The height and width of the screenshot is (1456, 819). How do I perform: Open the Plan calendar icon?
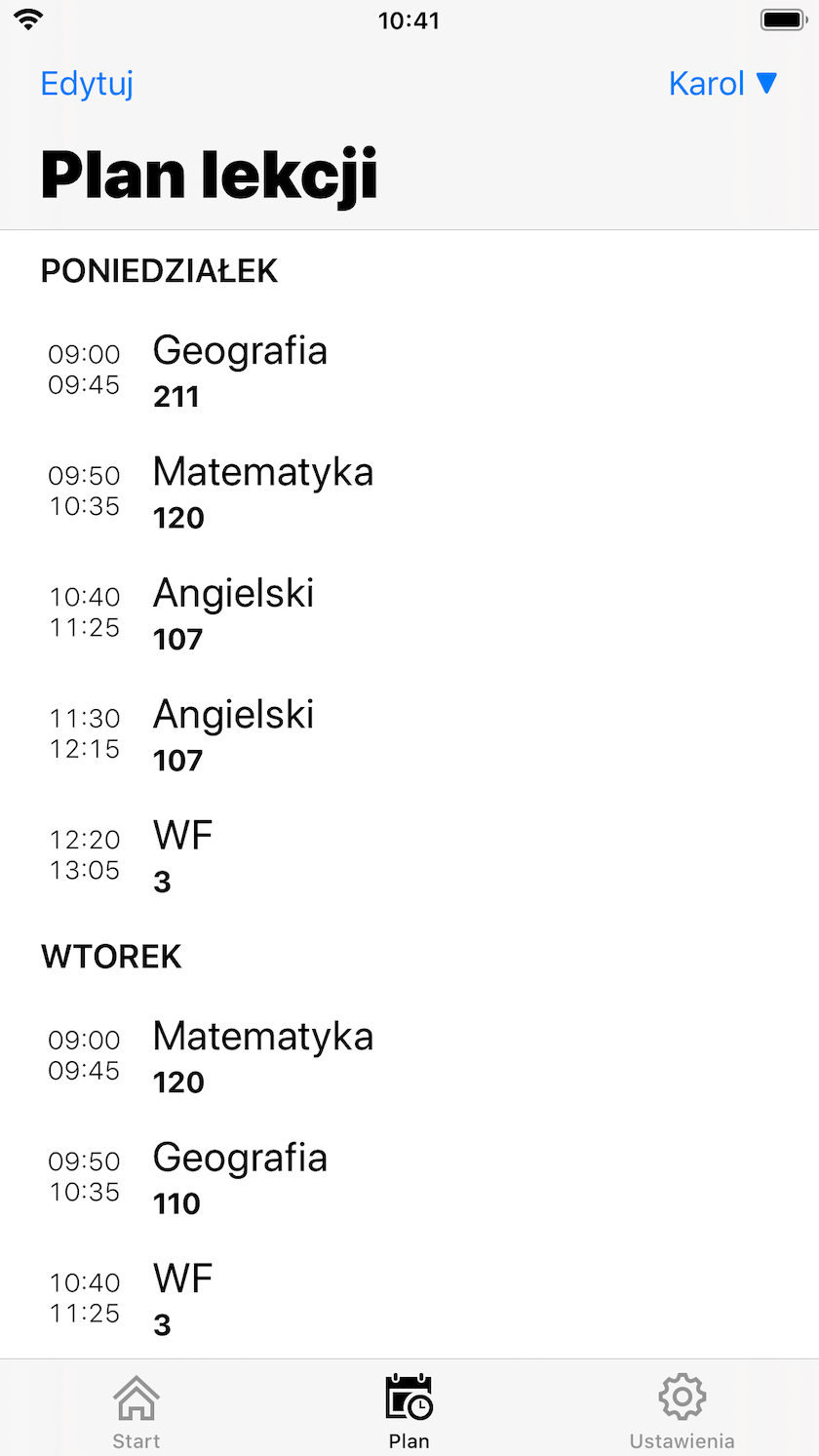pos(409,1397)
